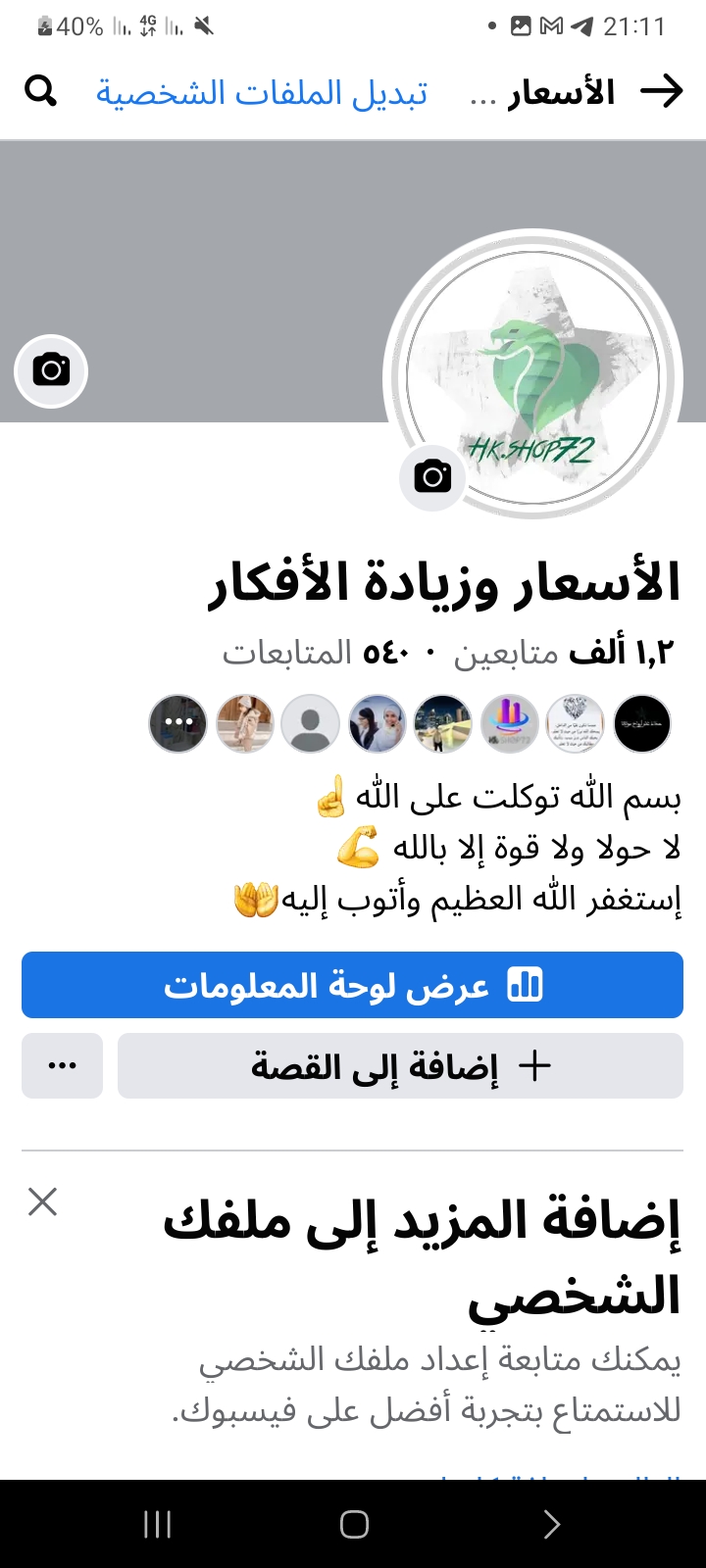Open the HK.SHOP72 profile picture
706x1568 pixels.
pos(532,377)
